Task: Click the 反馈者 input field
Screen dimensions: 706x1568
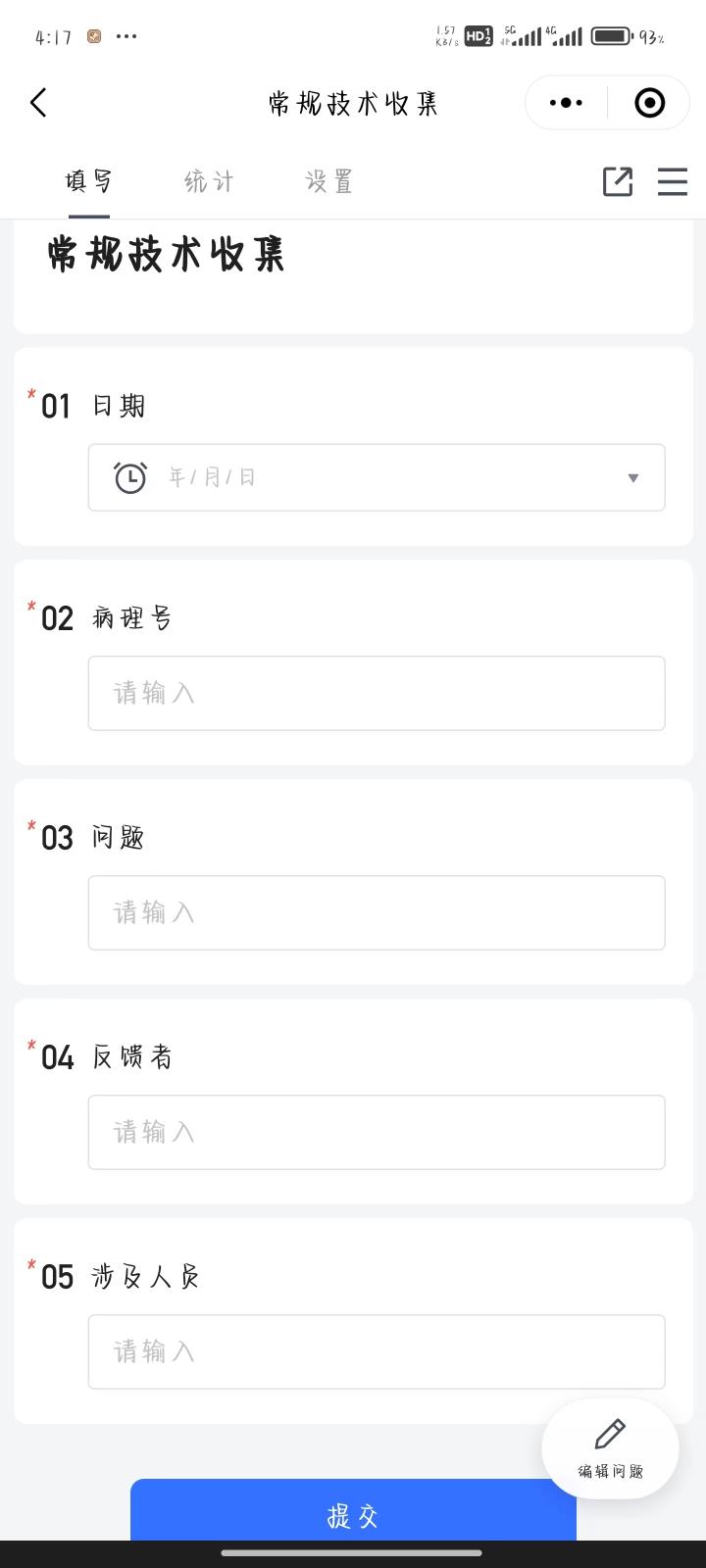Action: point(377,1132)
